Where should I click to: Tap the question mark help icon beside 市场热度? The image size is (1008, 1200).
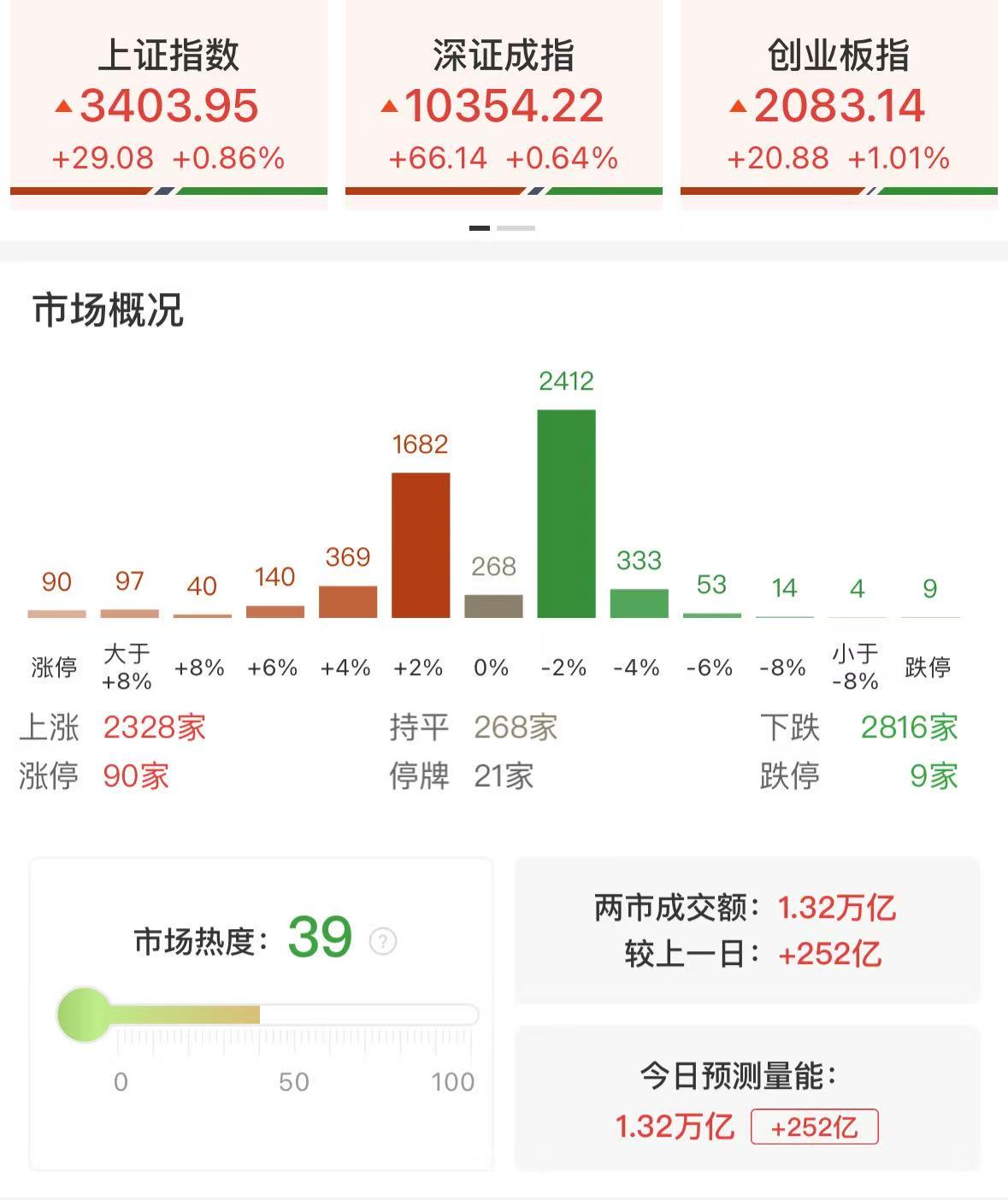coord(382,940)
